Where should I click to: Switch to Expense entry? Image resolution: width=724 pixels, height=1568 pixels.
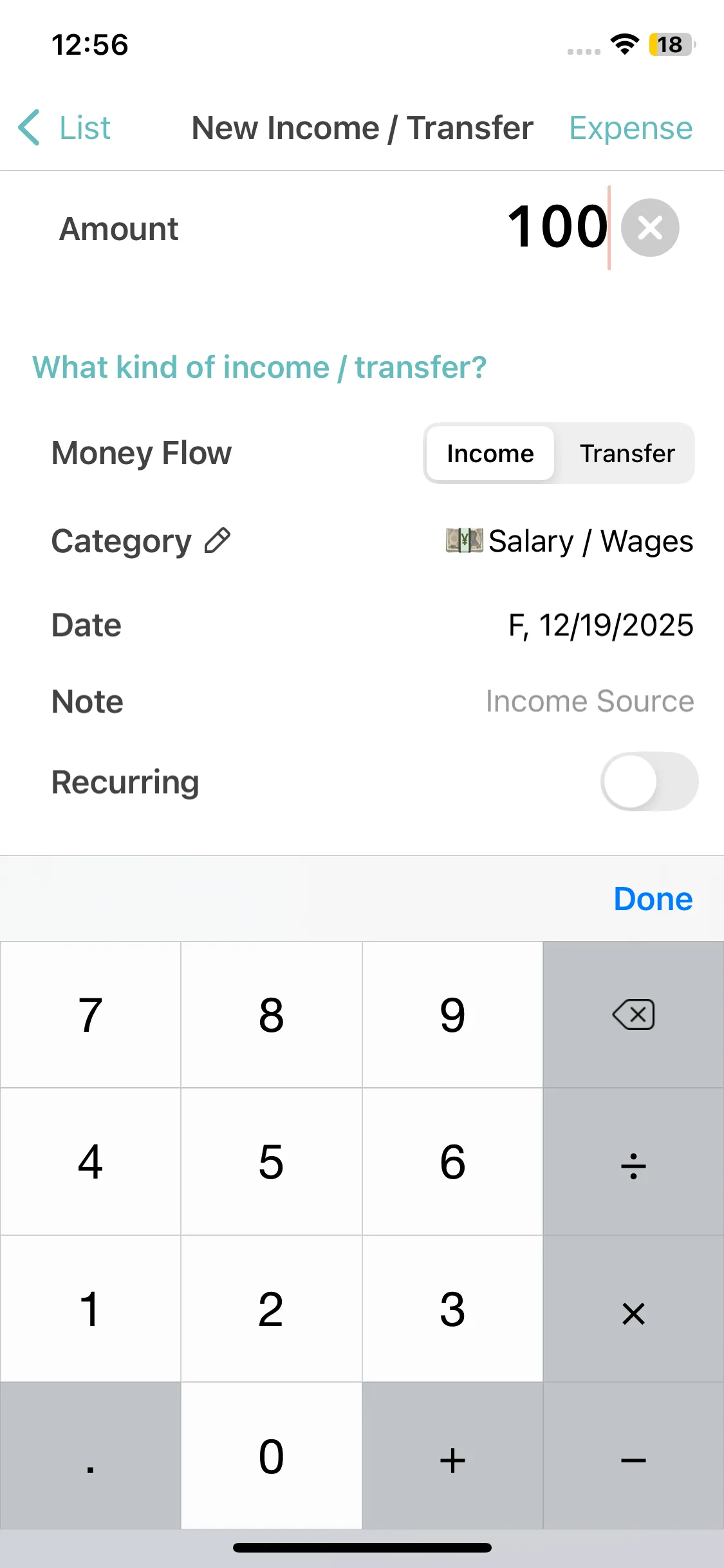coord(630,127)
